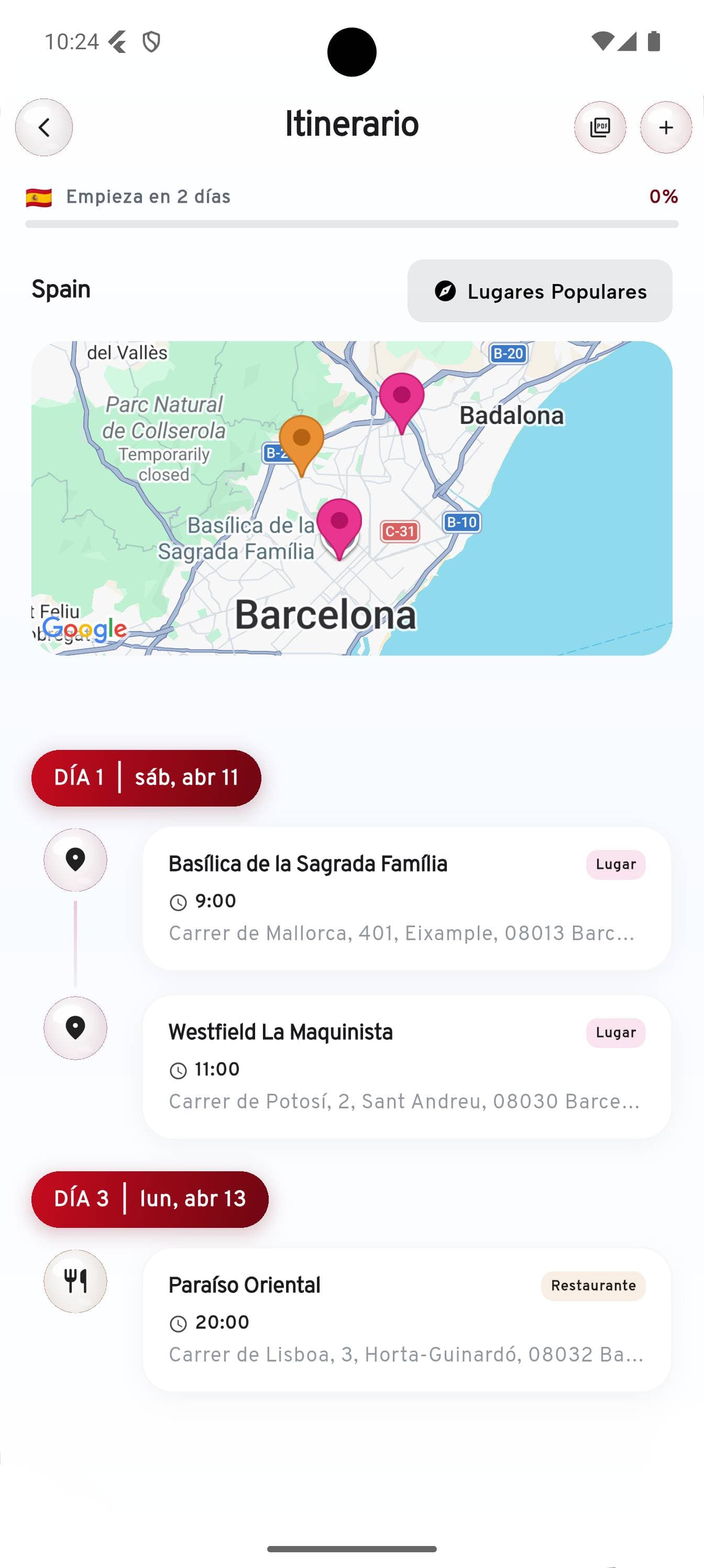
Task: Add a new itinerary item
Action: click(666, 127)
